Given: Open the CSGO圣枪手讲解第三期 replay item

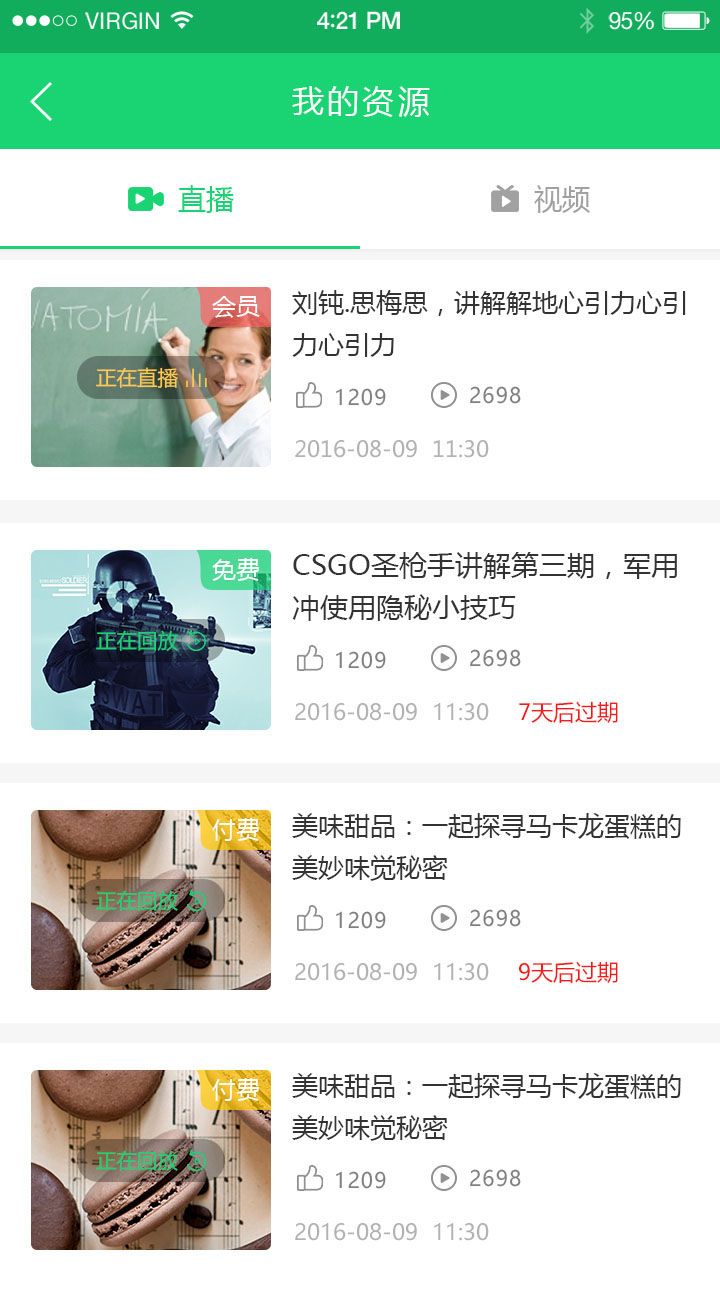Looking at the screenshot, I should (485, 587).
